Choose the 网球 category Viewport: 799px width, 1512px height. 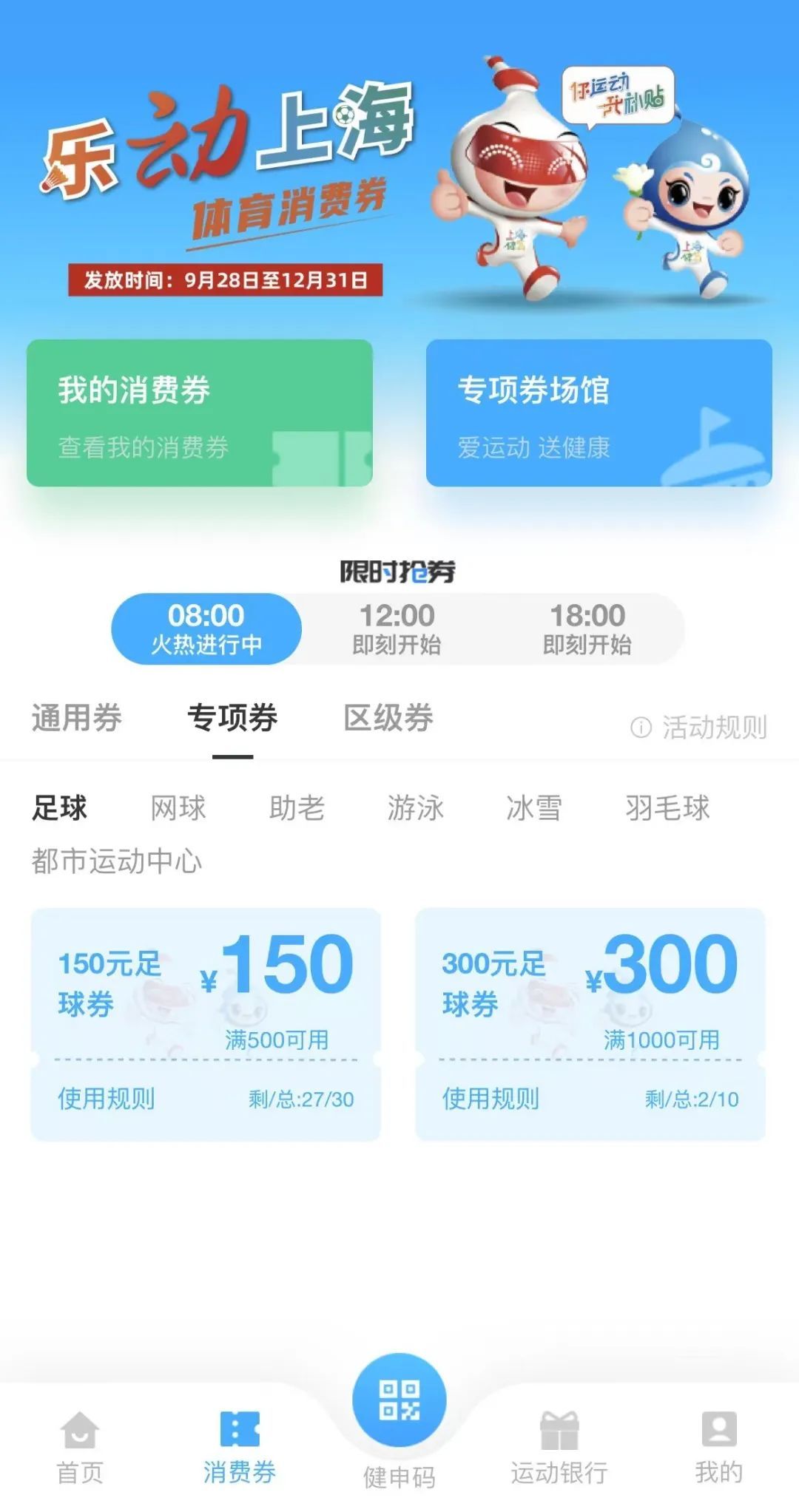click(178, 808)
